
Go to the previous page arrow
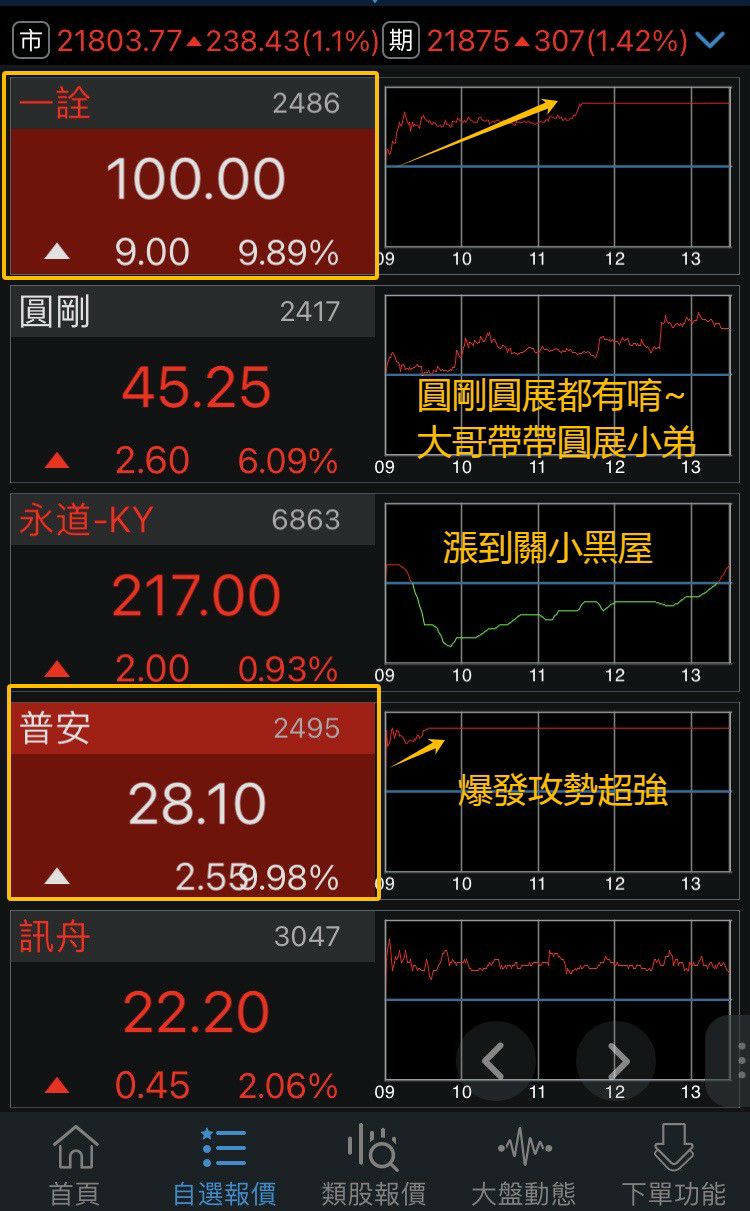[495, 1060]
